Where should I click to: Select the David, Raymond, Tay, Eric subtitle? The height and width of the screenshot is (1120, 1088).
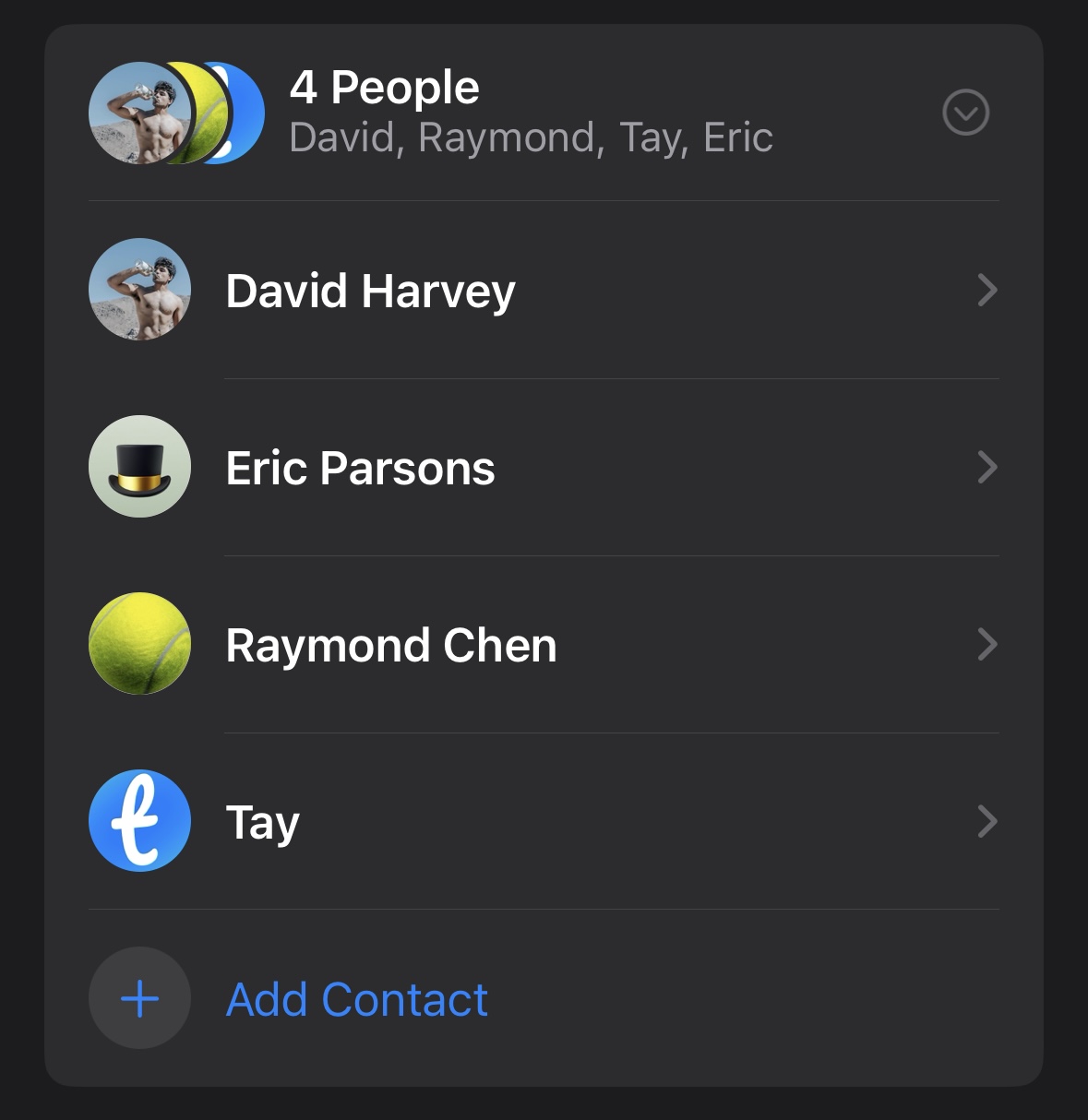pyautogui.click(x=531, y=137)
